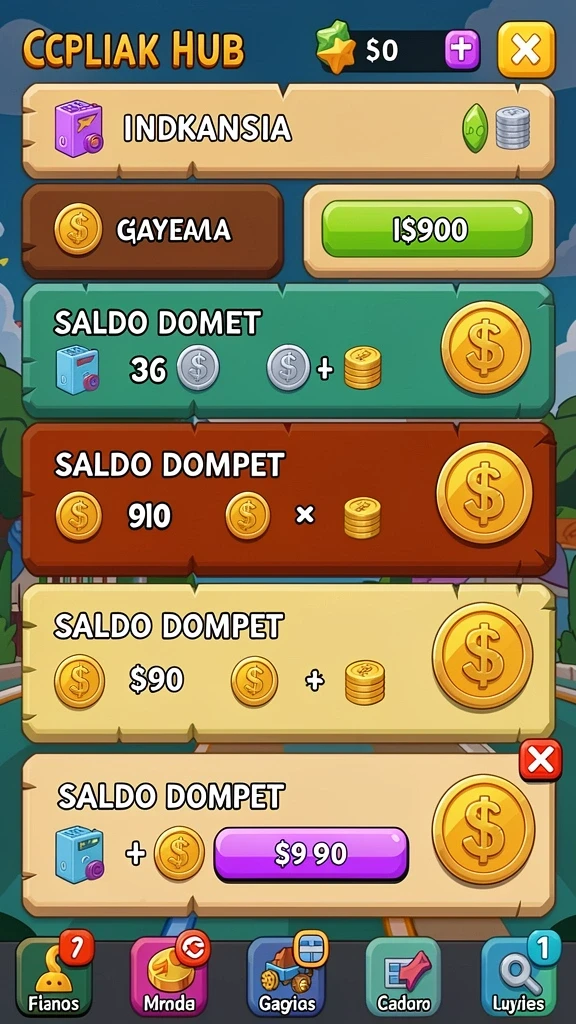Tap the purple plus to add currency
Viewport: 576px width, 1024px height.
click(x=462, y=50)
